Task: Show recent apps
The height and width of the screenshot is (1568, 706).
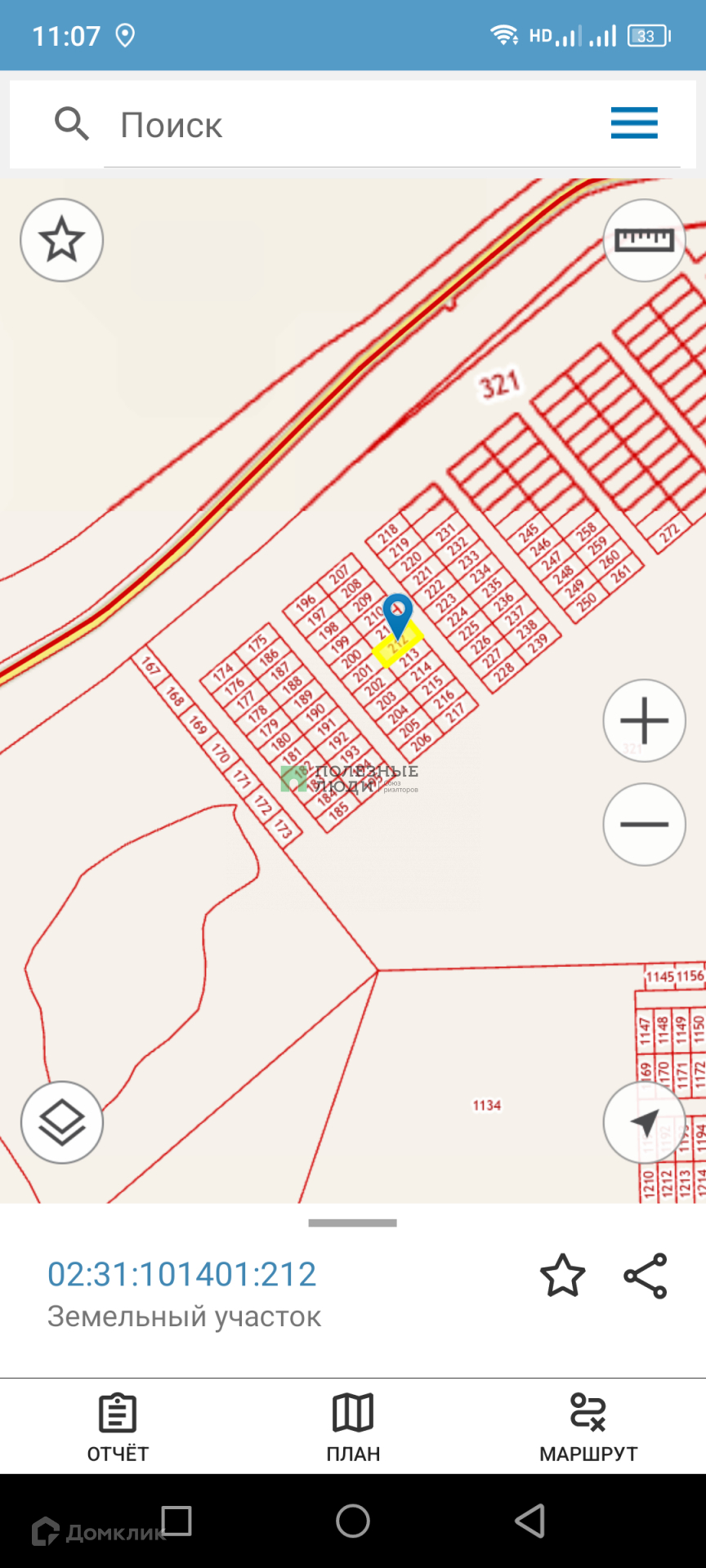Action: pos(176,1521)
